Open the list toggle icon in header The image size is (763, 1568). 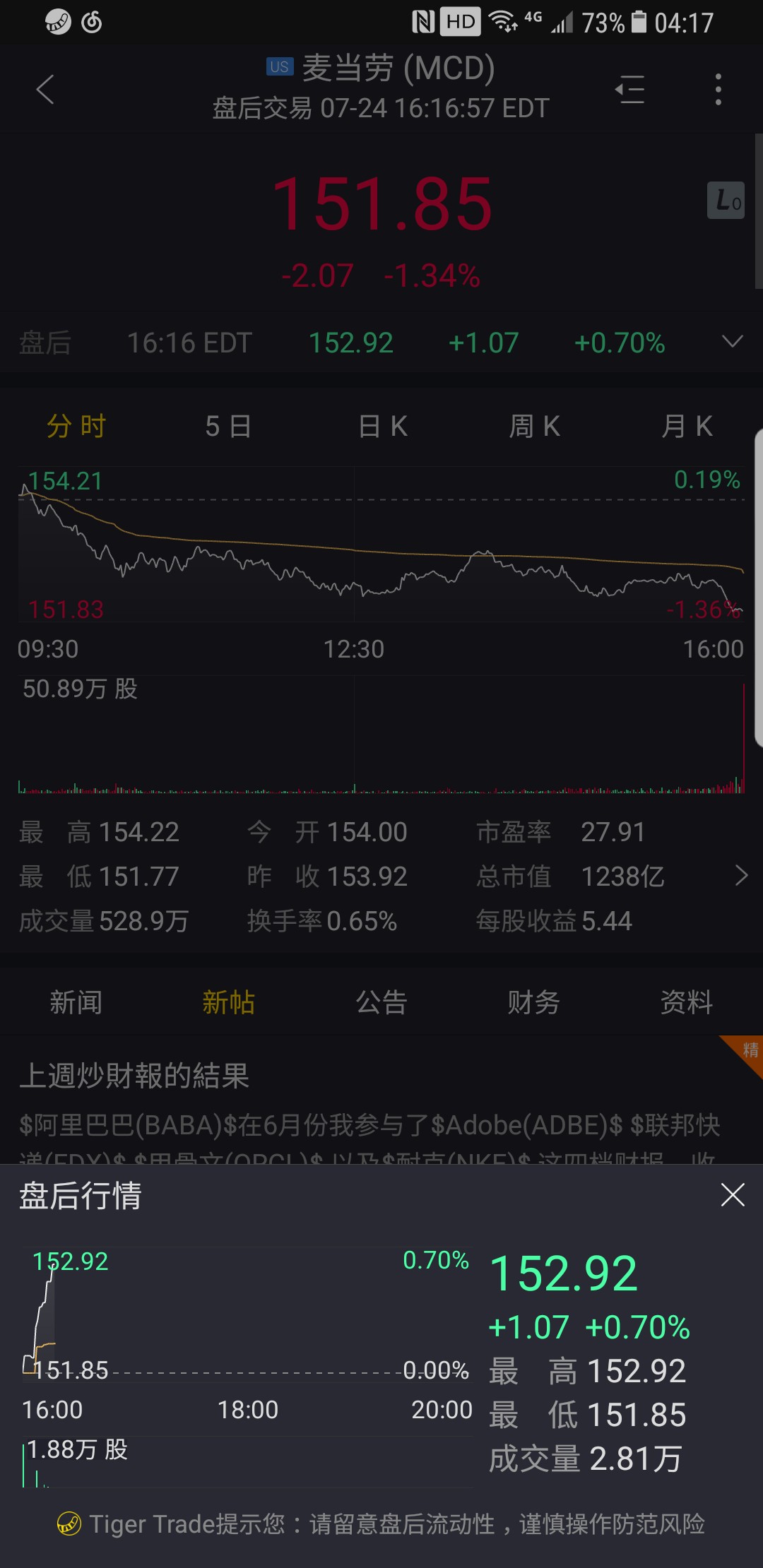(629, 90)
